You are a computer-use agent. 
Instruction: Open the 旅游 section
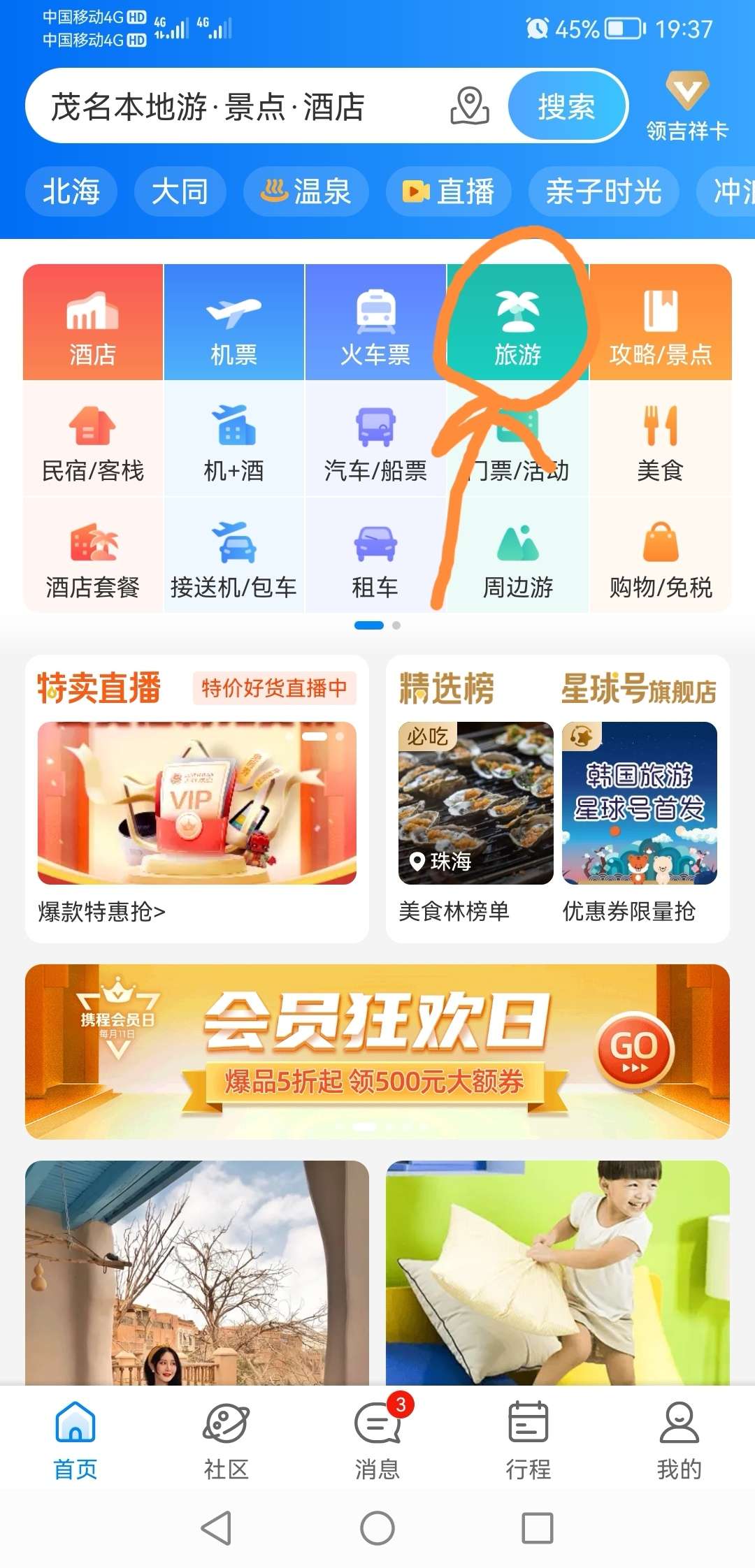(517, 323)
